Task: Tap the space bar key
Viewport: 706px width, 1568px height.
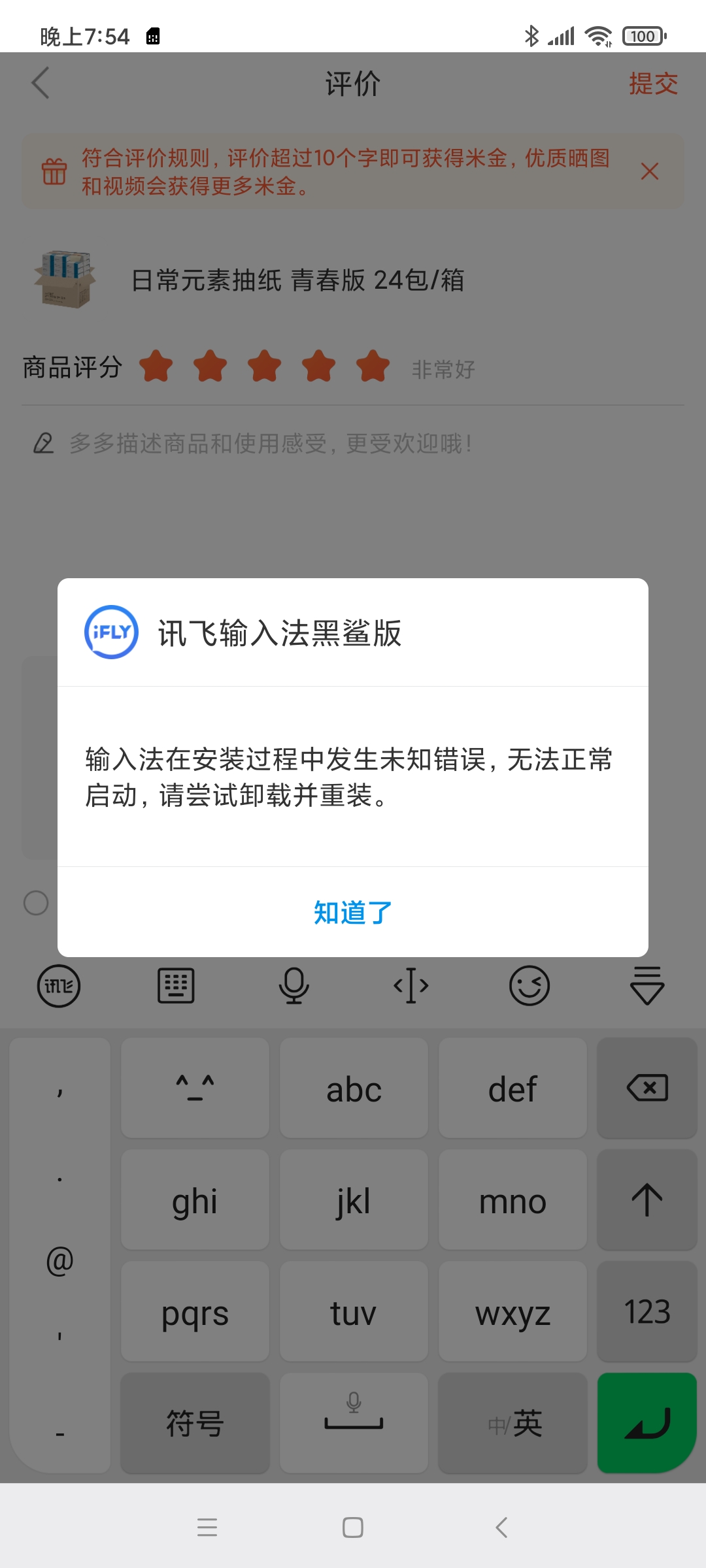Action: [x=354, y=1423]
